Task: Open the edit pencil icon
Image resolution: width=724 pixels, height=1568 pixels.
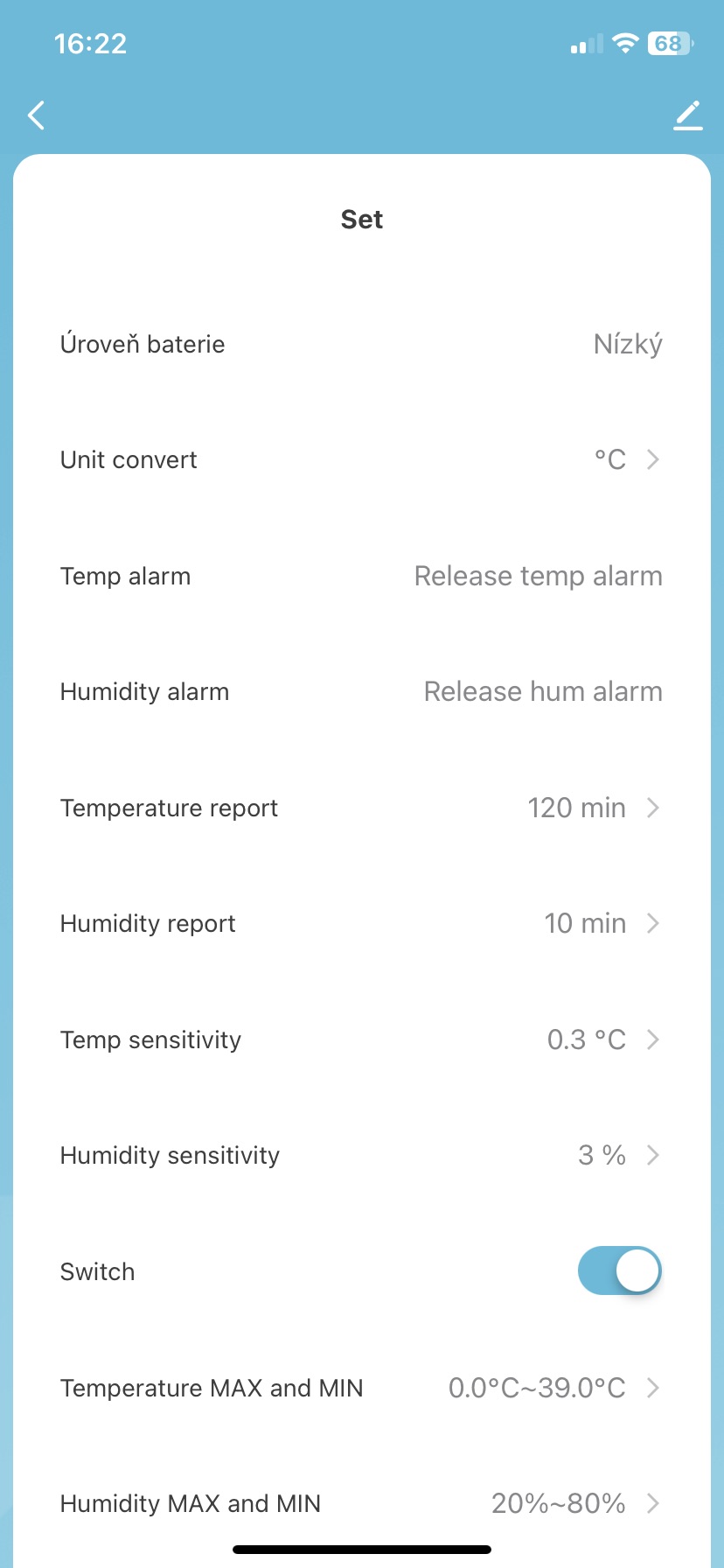Action: pyautogui.click(x=688, y=115)
